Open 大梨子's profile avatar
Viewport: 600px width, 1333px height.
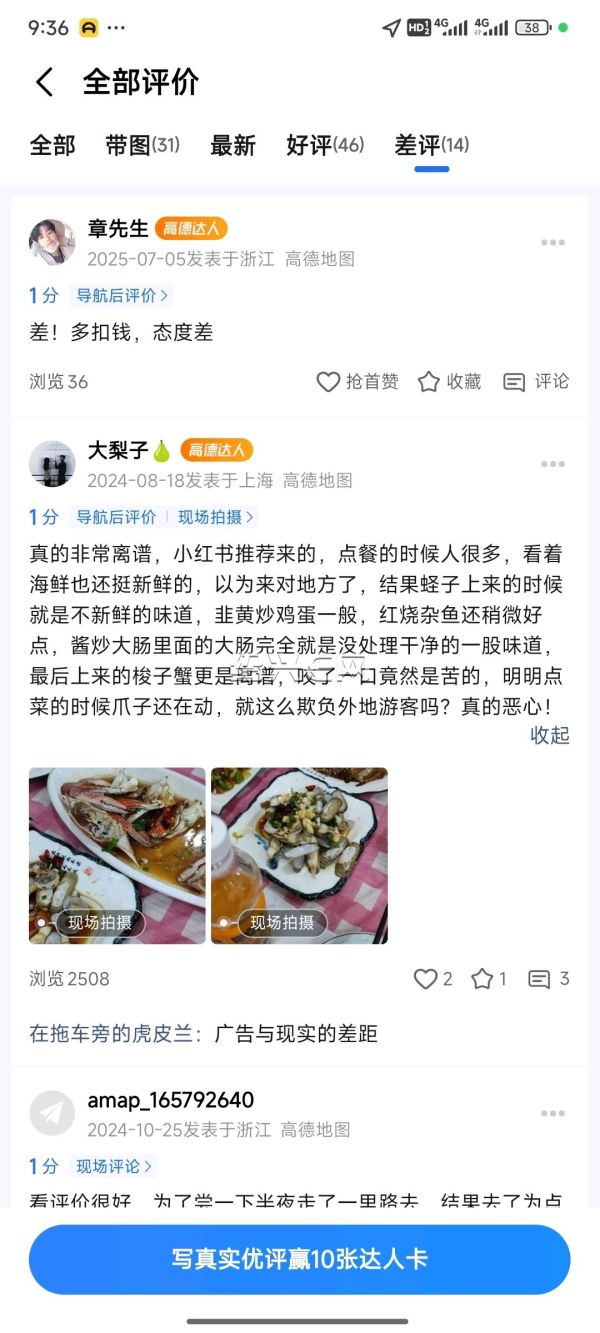[x=52, y=464]
